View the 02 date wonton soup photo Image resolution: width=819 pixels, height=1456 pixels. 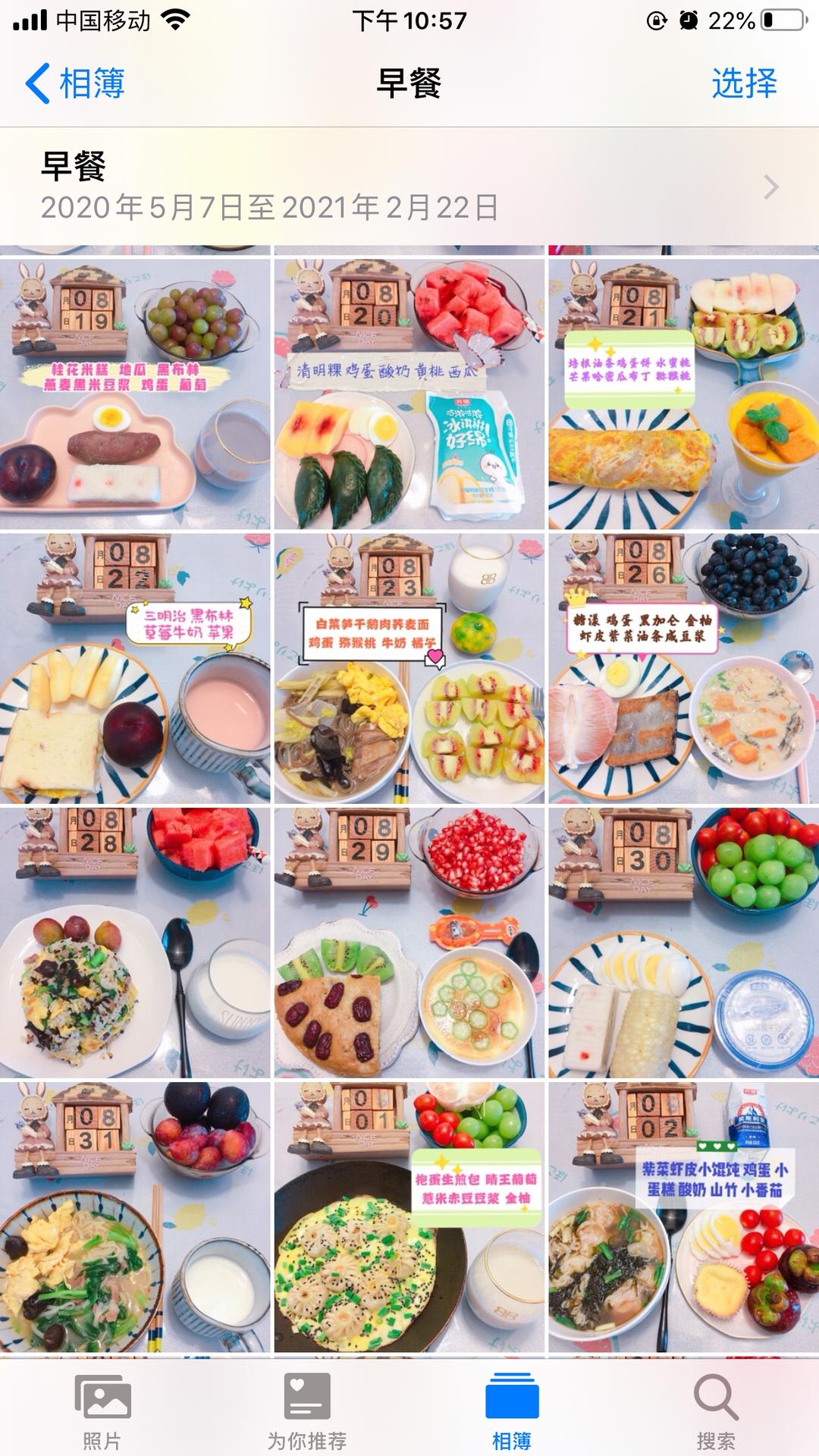tap(684, 1217)
